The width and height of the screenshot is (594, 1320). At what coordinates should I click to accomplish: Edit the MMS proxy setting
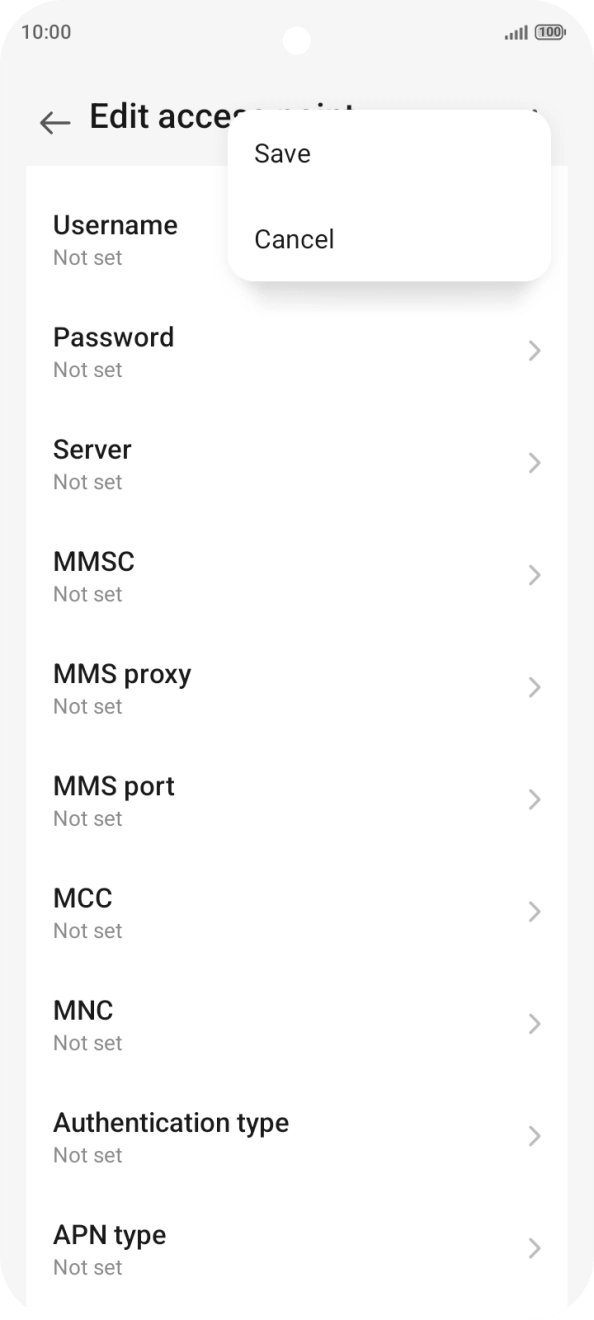(x=297, y=687)
